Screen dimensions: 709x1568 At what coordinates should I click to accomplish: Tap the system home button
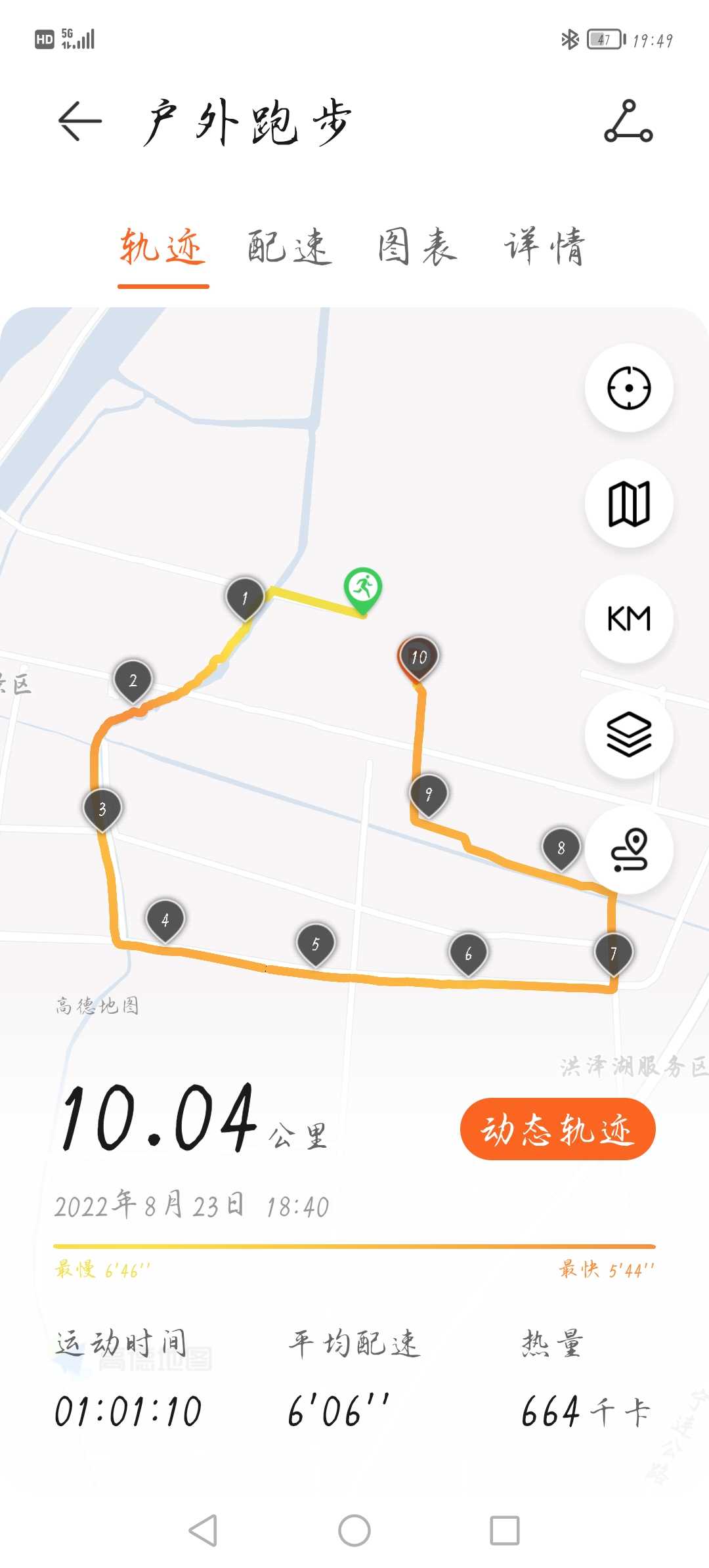pos(354,1531)
